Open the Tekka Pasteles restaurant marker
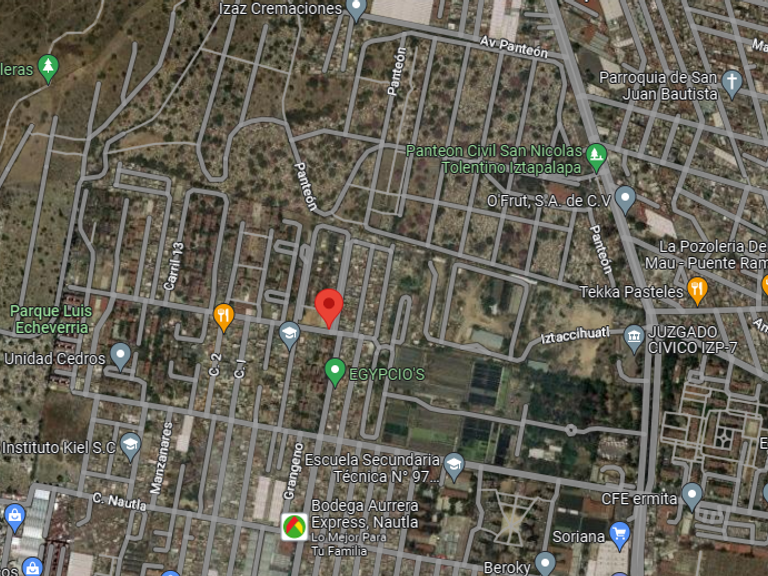The height and width of the screenshot is (576, 768). click(698, 290)
